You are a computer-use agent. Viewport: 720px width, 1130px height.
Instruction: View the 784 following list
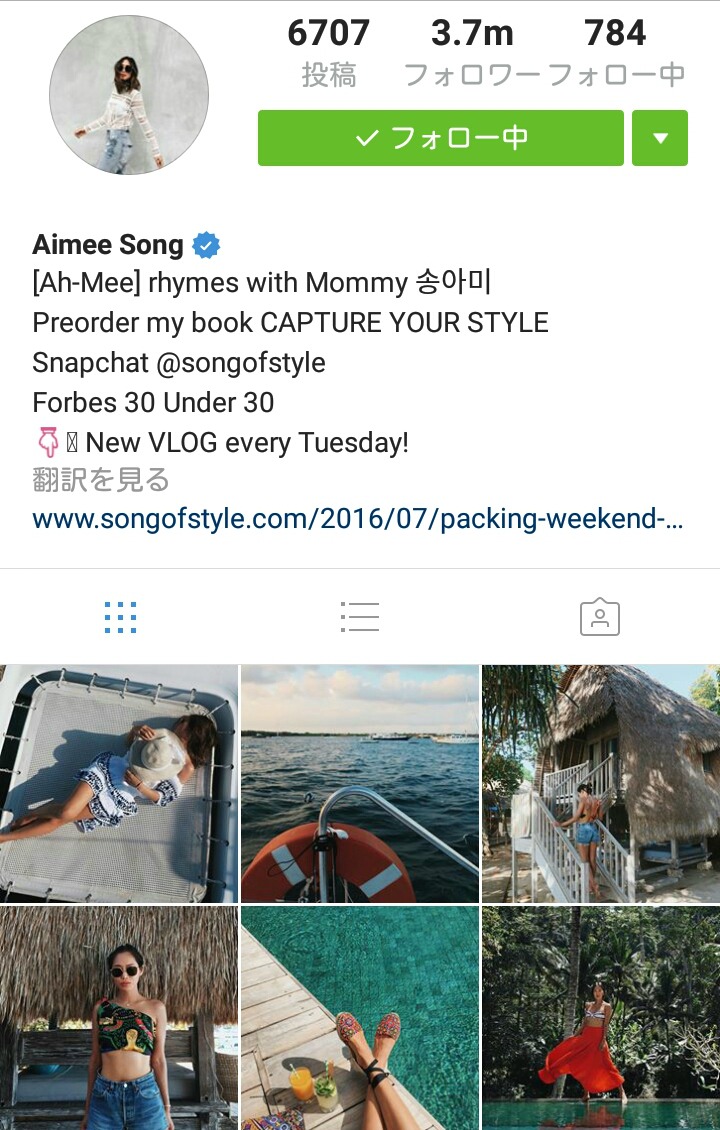click(x=616, y=52)
